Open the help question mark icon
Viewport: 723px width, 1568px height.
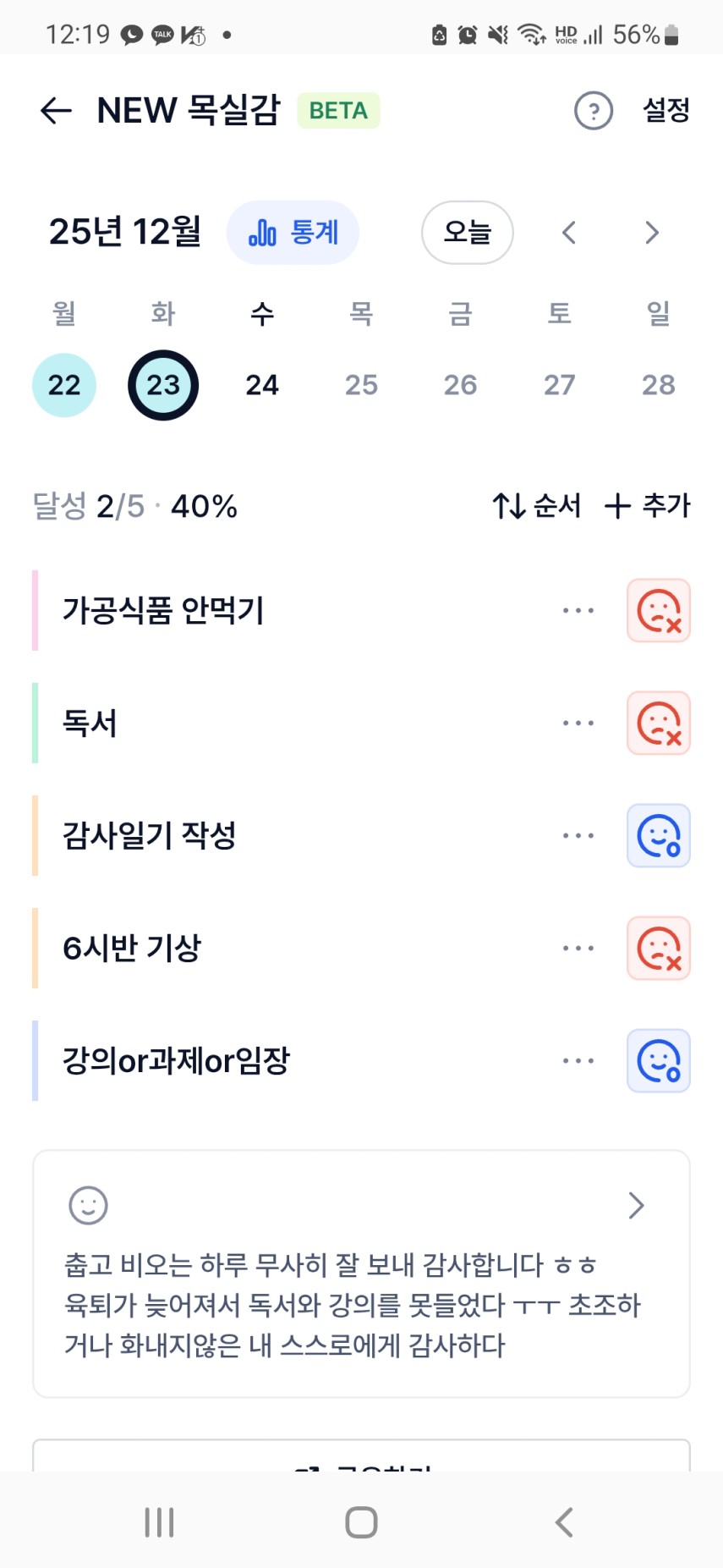tap(594, 111)
